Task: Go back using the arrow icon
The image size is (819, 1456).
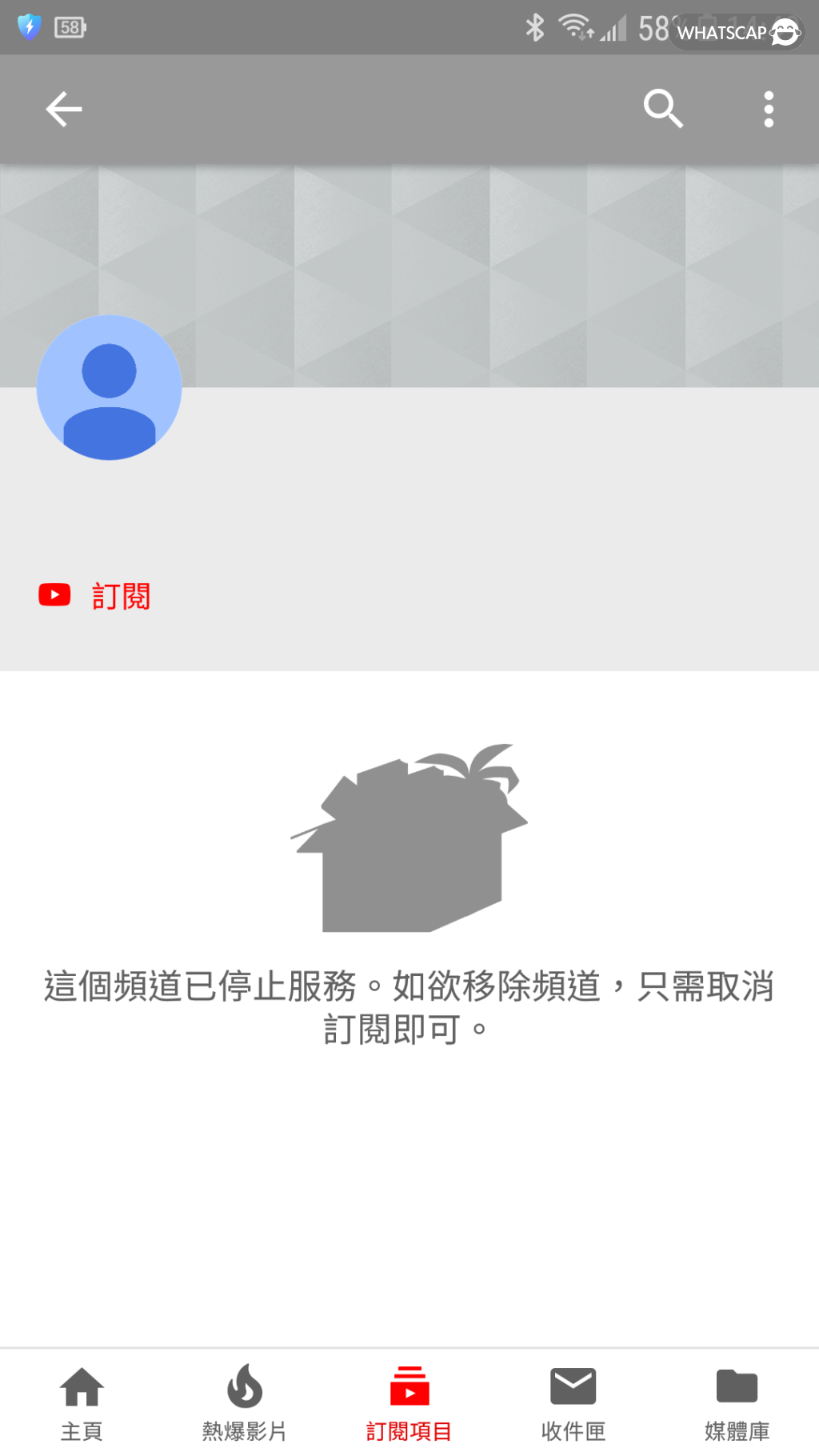Action: point(64,110)
